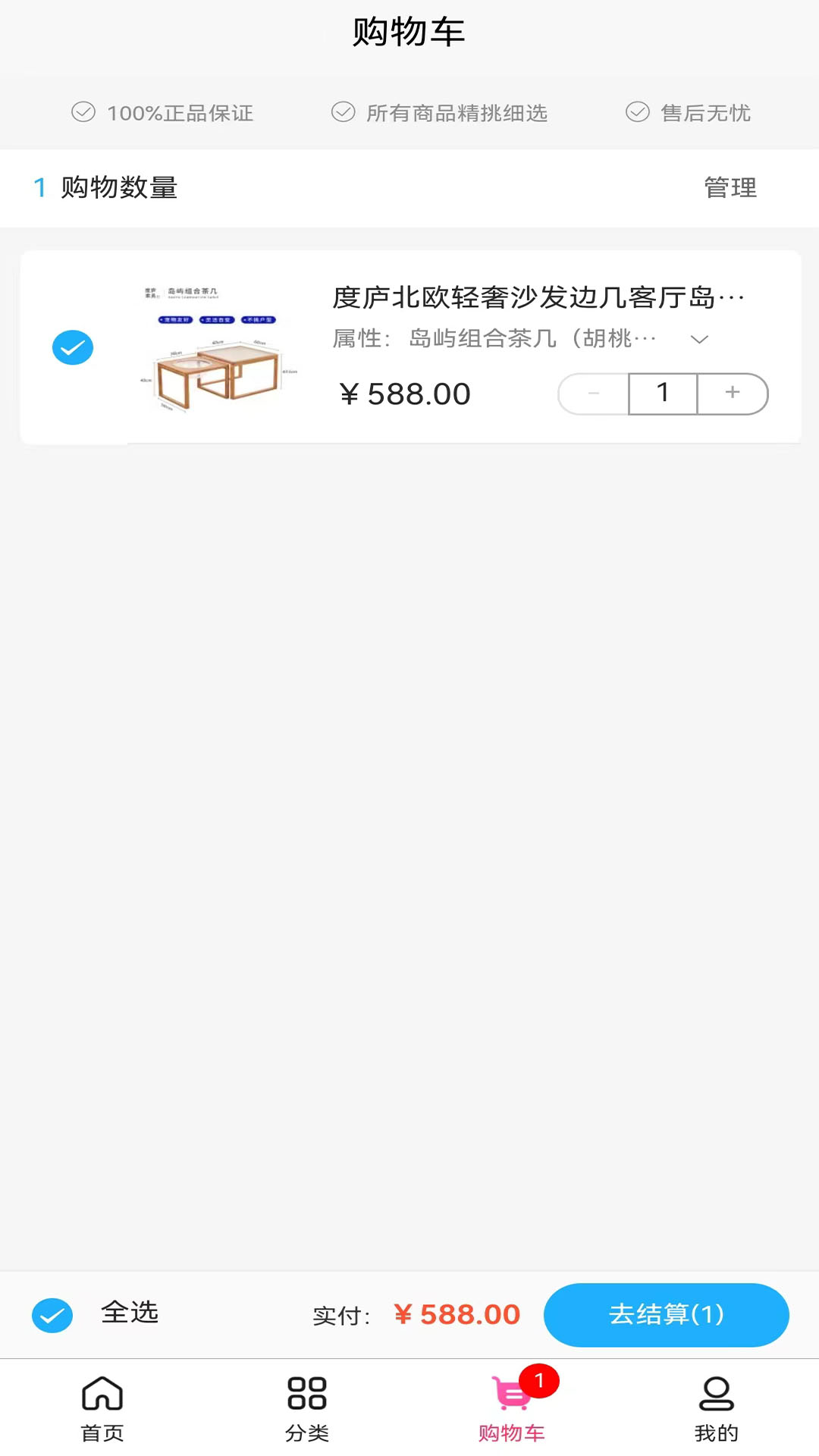Increase quantity with the plus button
Image resolution: width=819 pixels, height=1456 pixels.
[x=732, y=394]
